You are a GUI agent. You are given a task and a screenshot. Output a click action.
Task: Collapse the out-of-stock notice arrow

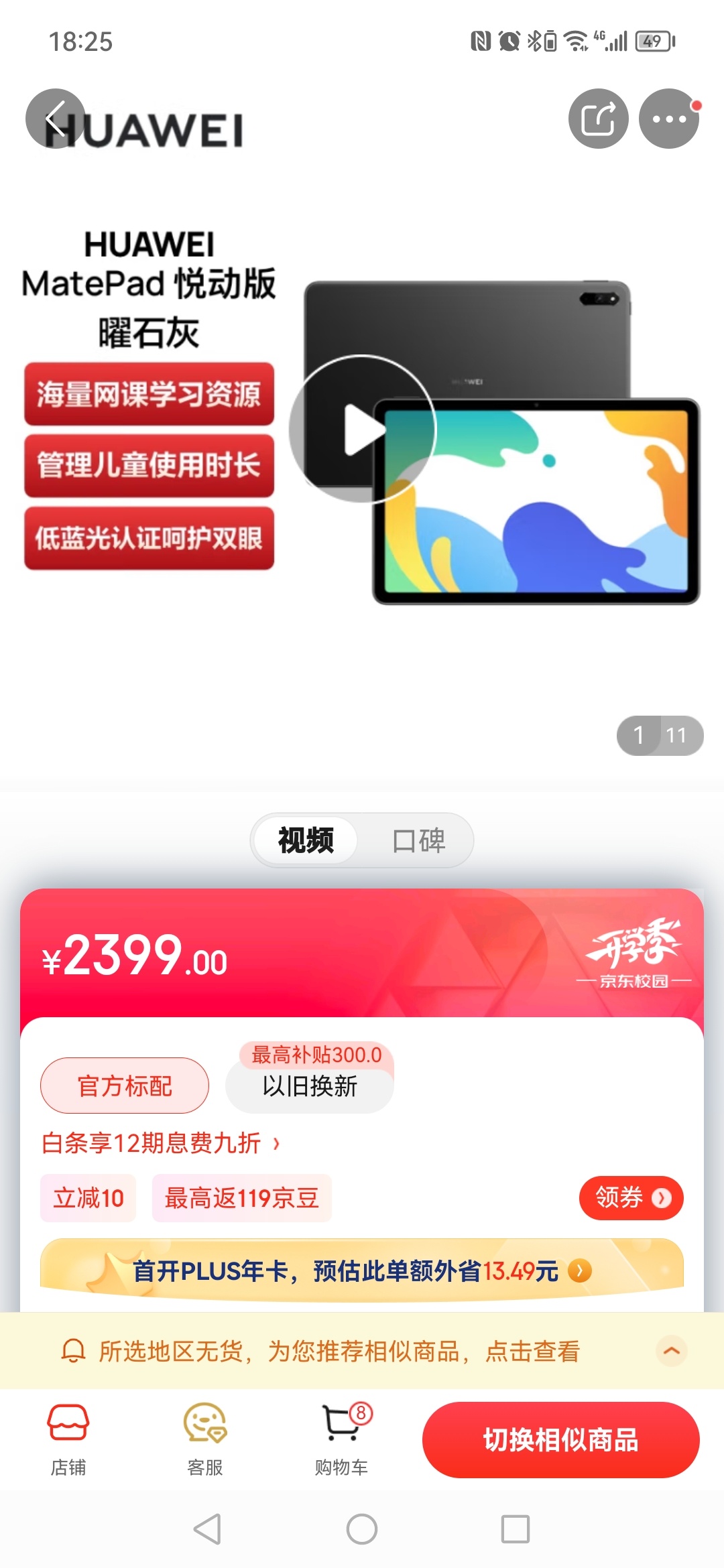click(671, 1351)
